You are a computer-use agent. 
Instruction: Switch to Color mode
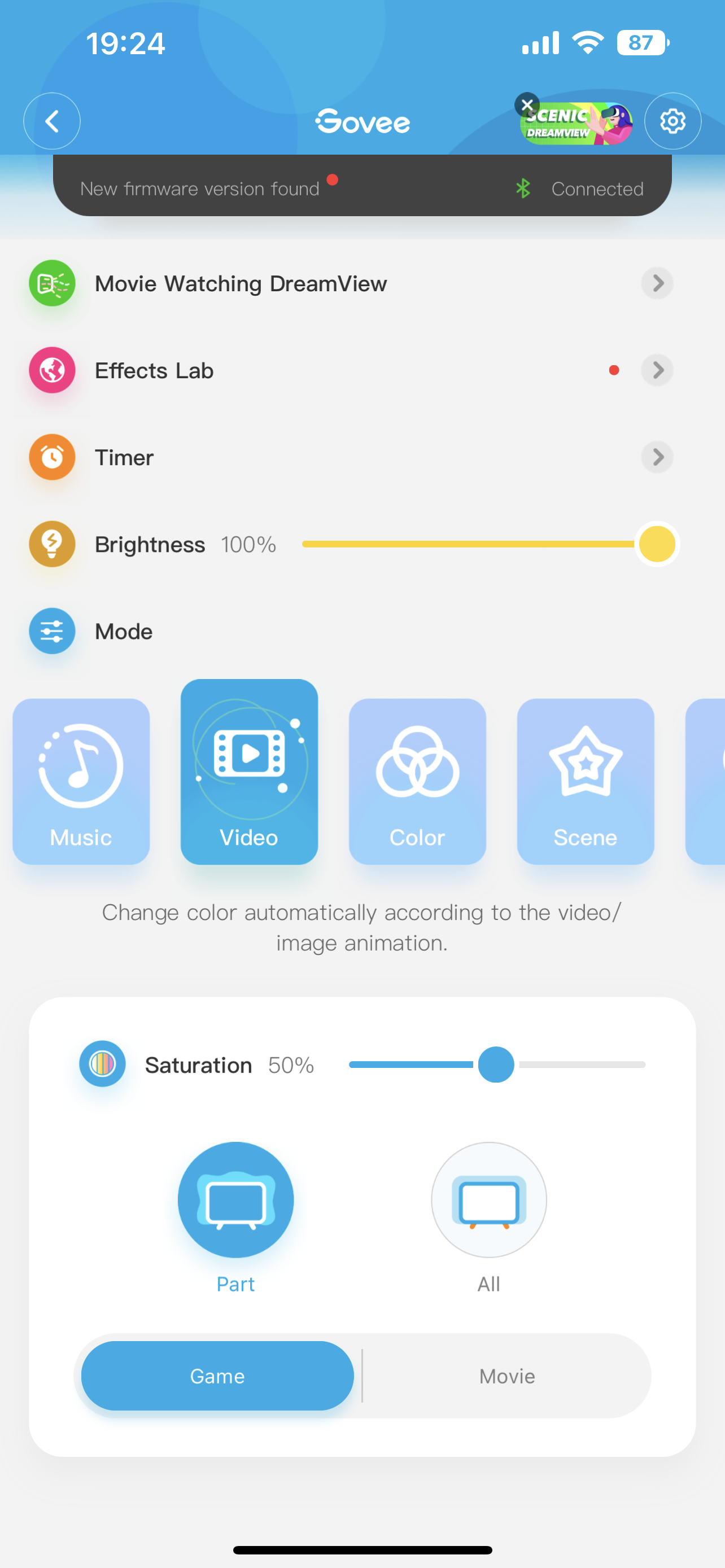[417, 782]
